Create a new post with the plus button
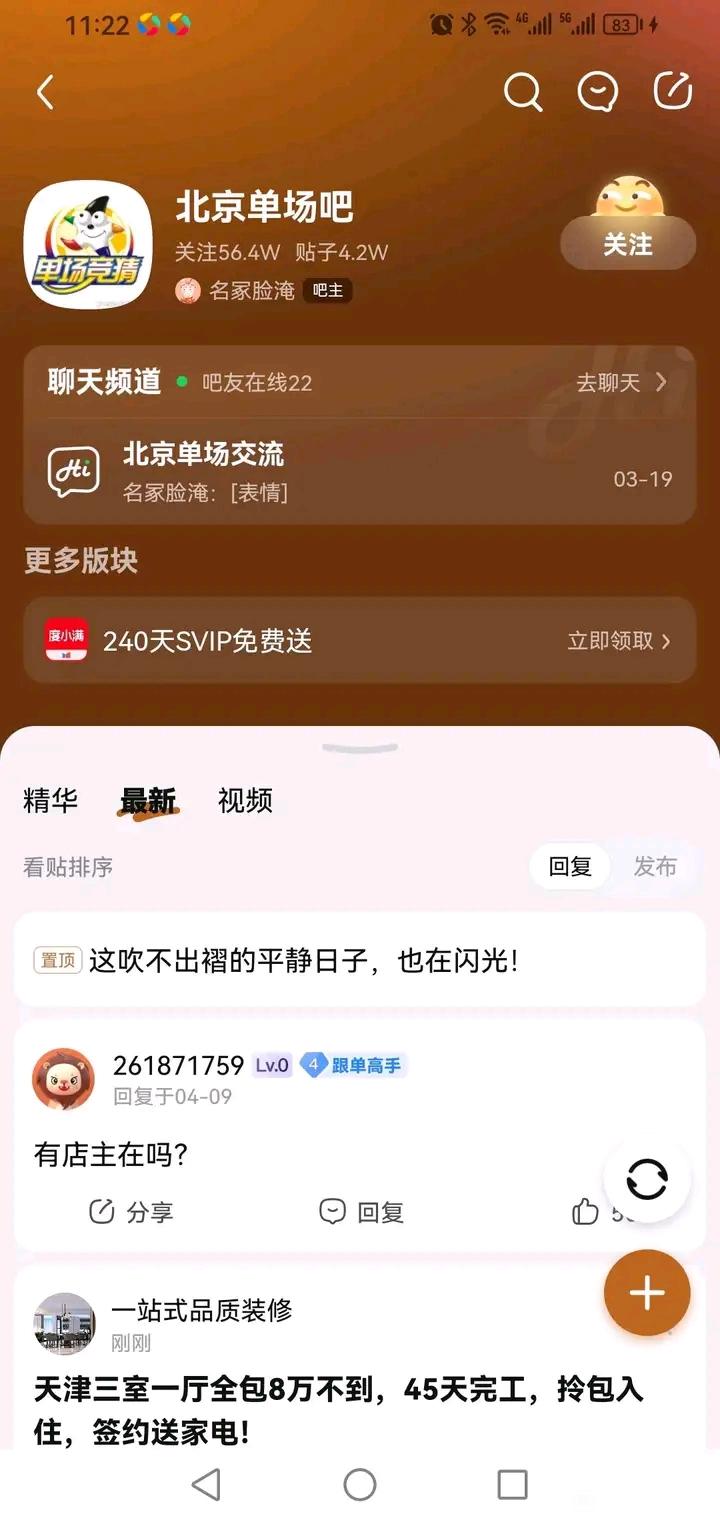Viewport: 720px width, 1520px height. 647,1293
